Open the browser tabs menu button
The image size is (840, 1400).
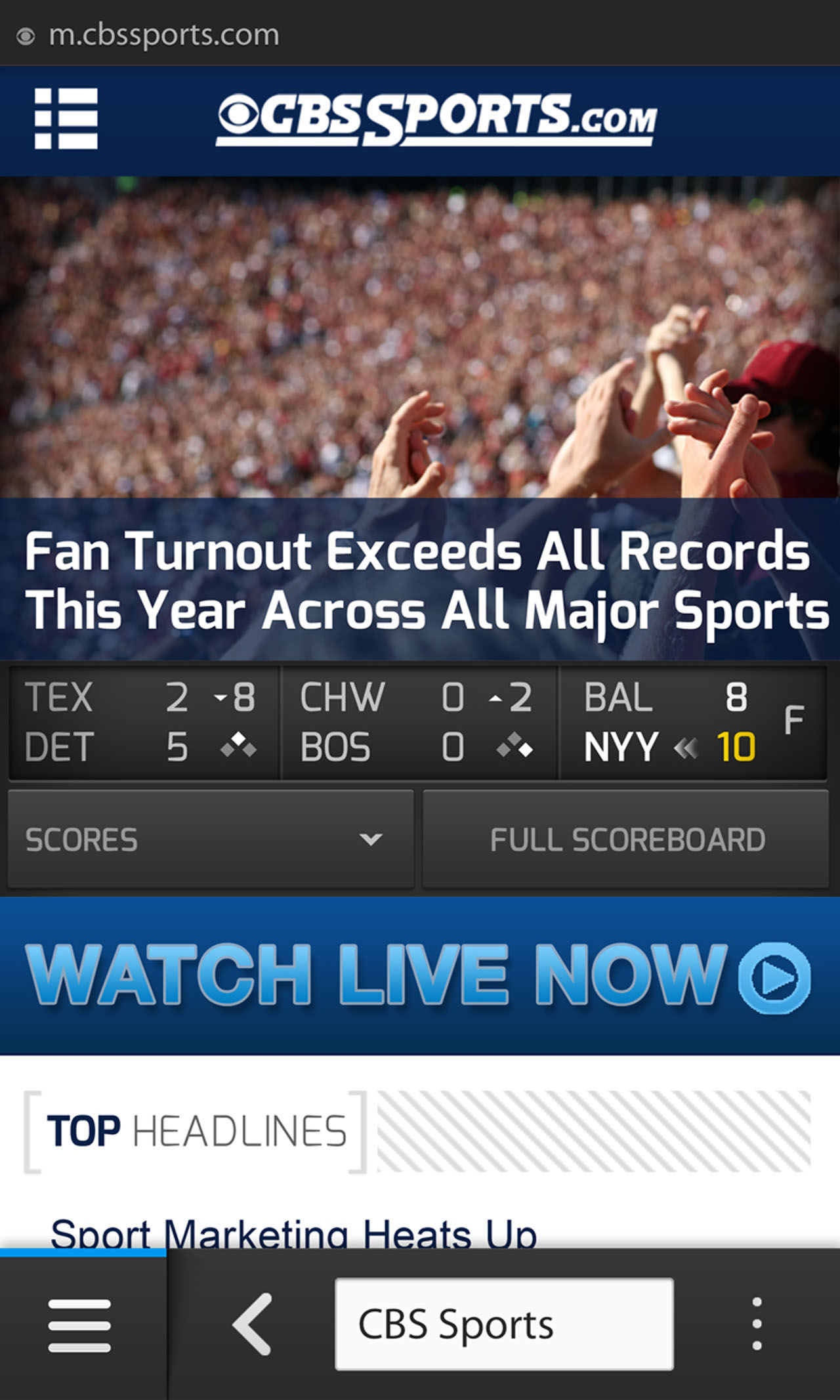point(79,1325)
